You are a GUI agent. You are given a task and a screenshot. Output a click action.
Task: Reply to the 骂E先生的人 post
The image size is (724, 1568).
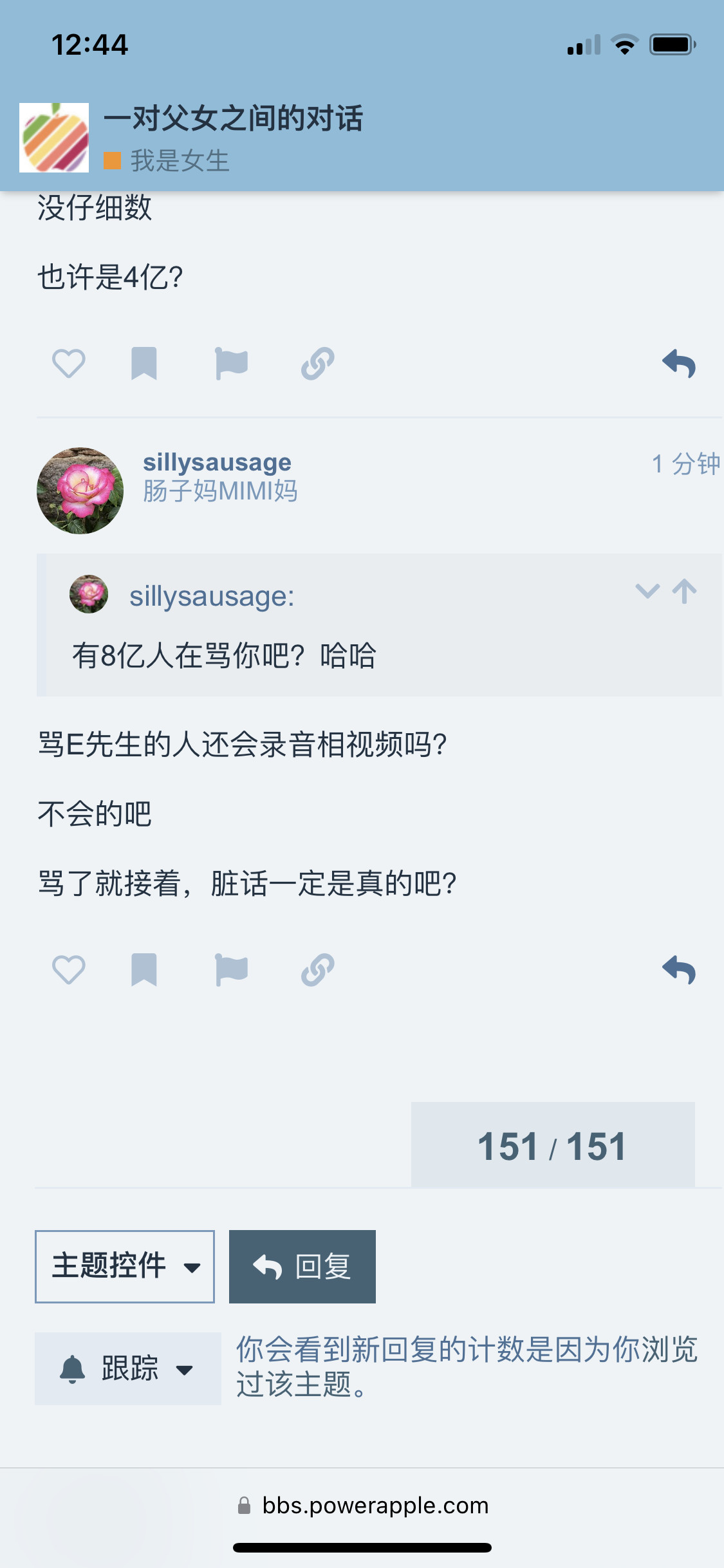pos(679,970)
